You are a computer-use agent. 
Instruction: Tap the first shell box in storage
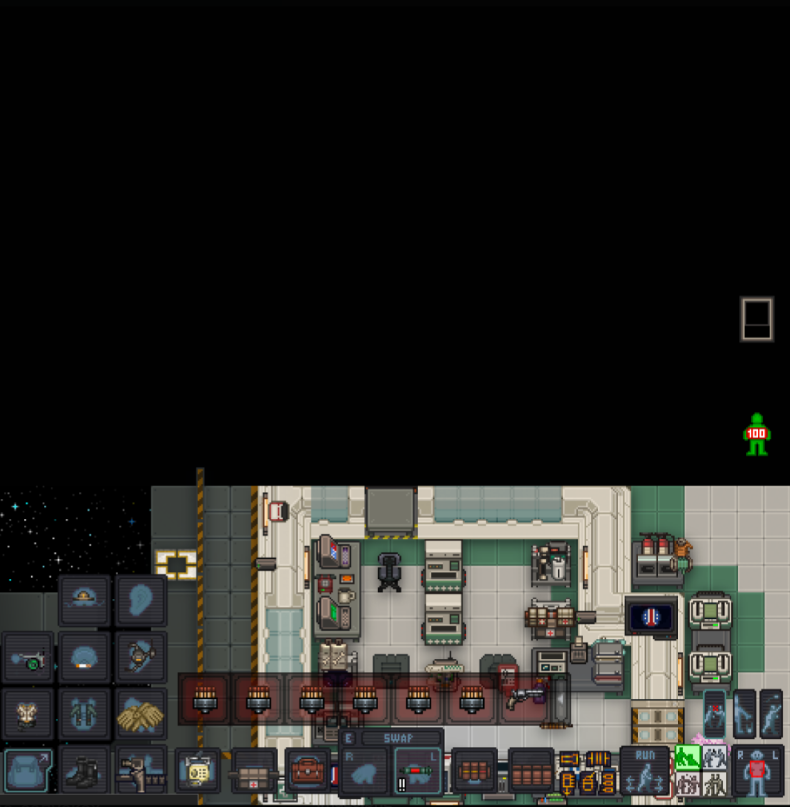pos(205,697)
